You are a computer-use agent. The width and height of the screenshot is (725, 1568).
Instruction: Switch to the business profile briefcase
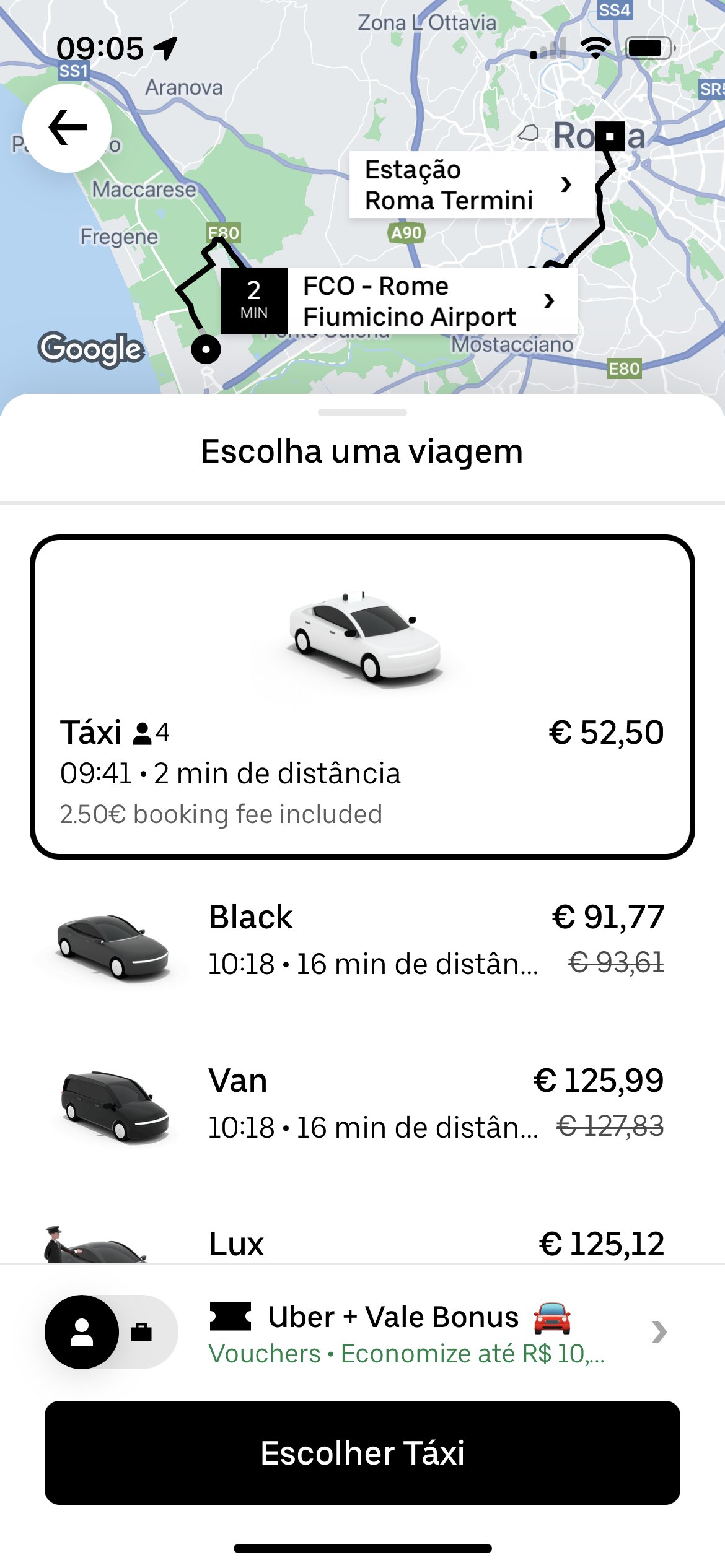coord(142,1331)
